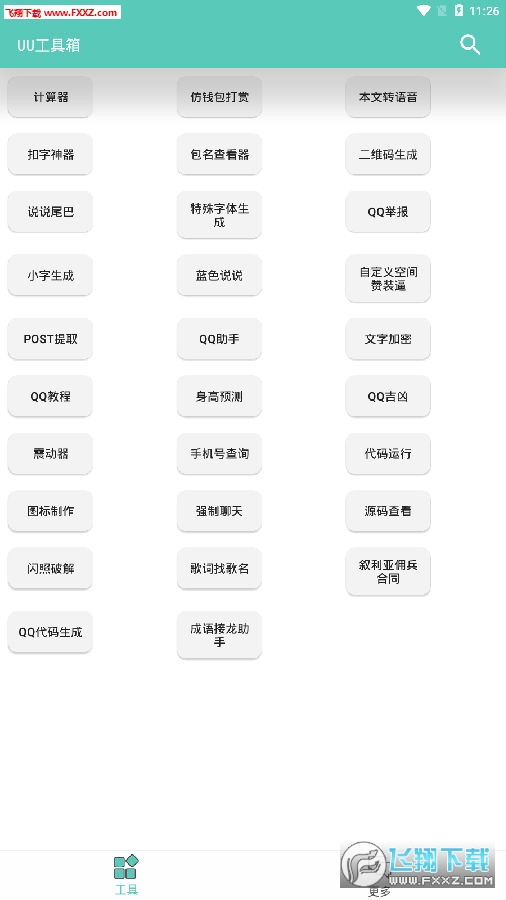Launch 文字加密

388,339
